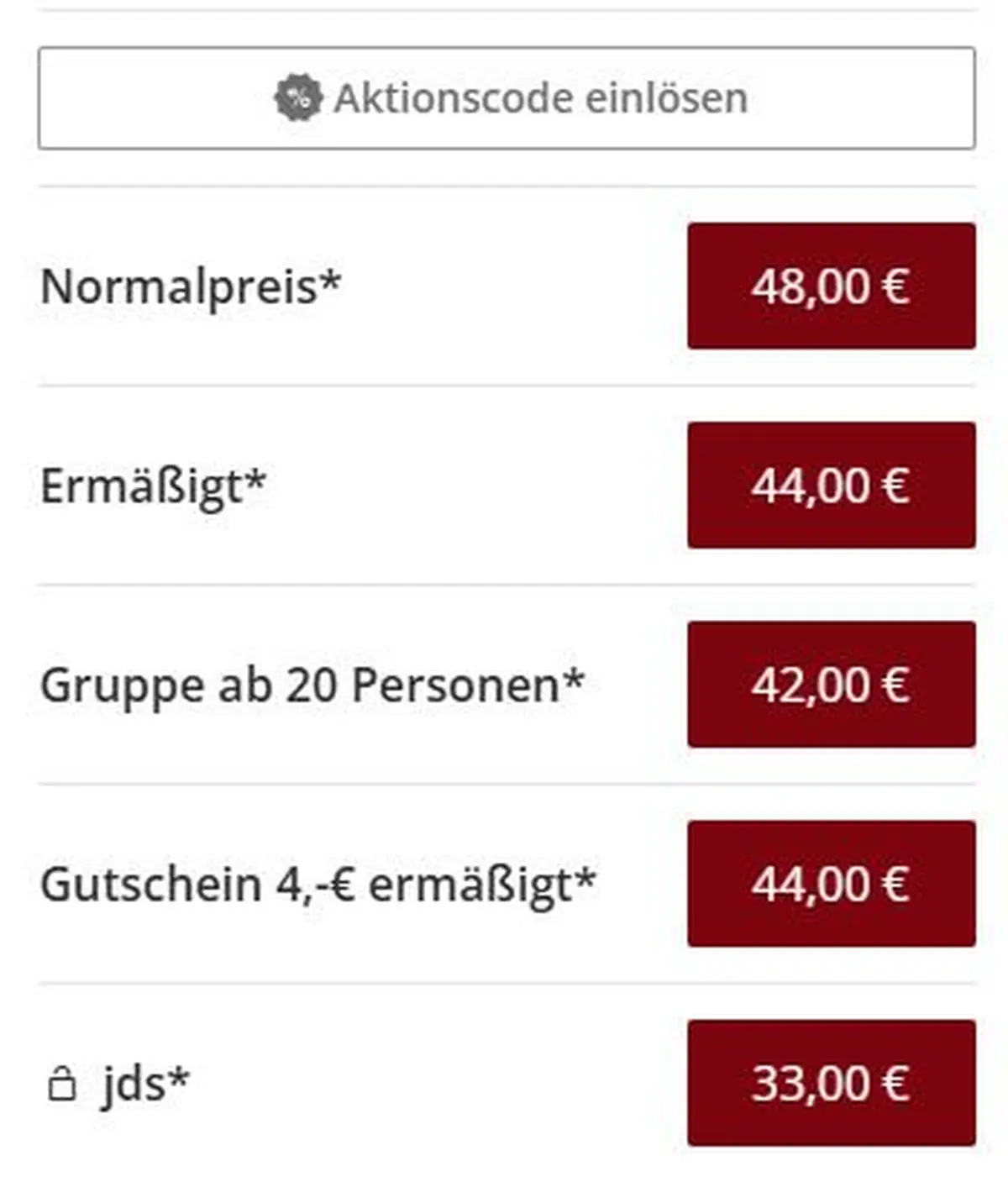Viewport: 1008px width, 1187px height.
Task: Click the percent badge icon on Aktionscode button
Action: [296, 99]
